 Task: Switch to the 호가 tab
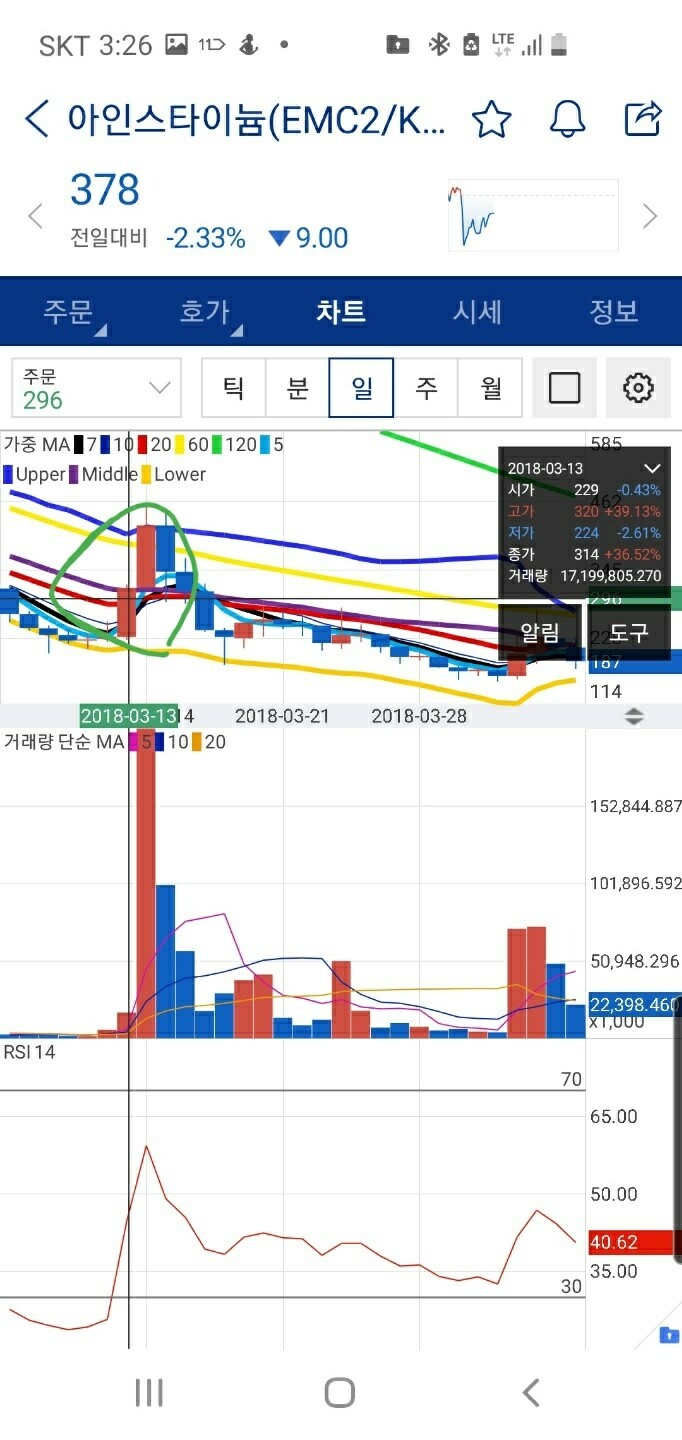pos(205,312)
